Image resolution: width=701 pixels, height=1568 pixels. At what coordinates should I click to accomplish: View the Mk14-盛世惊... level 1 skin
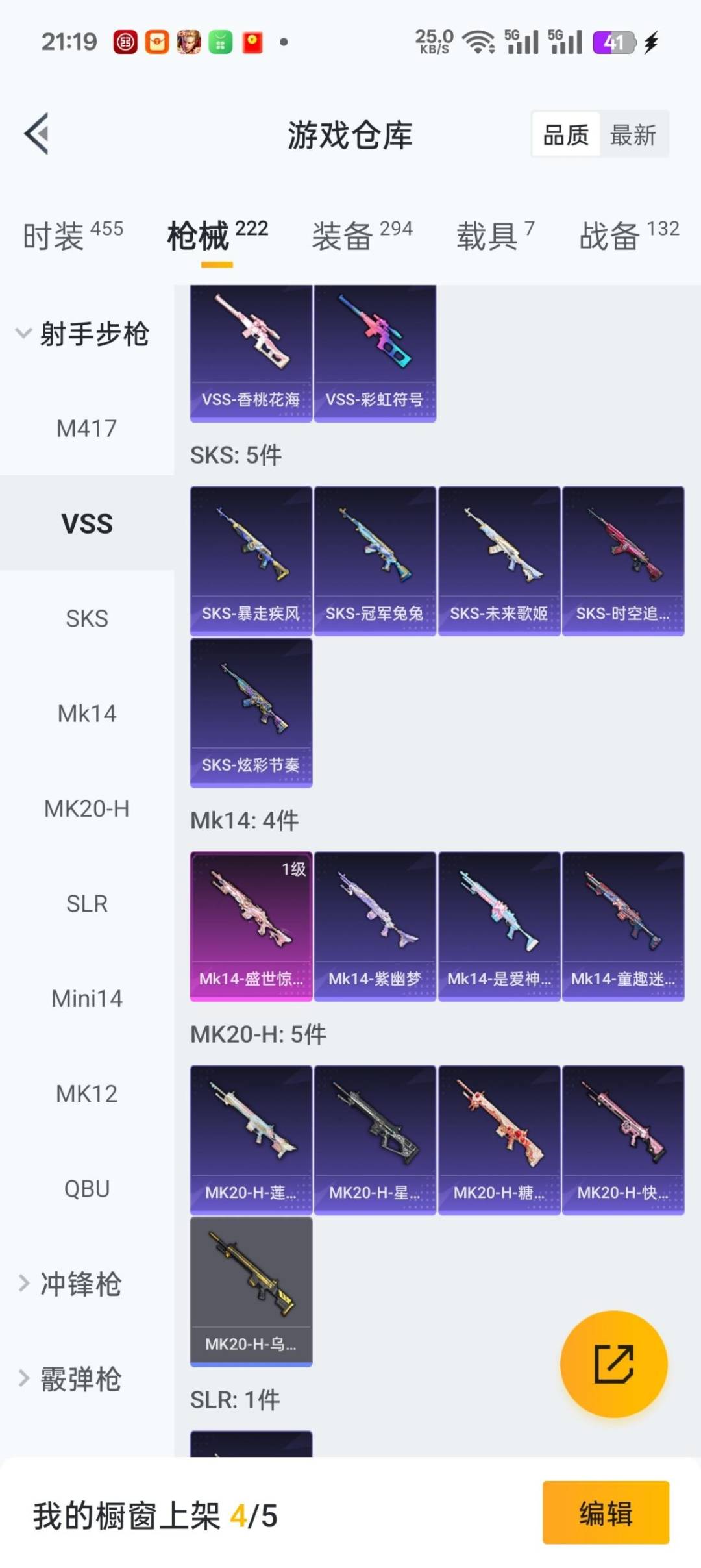point(251,927)
